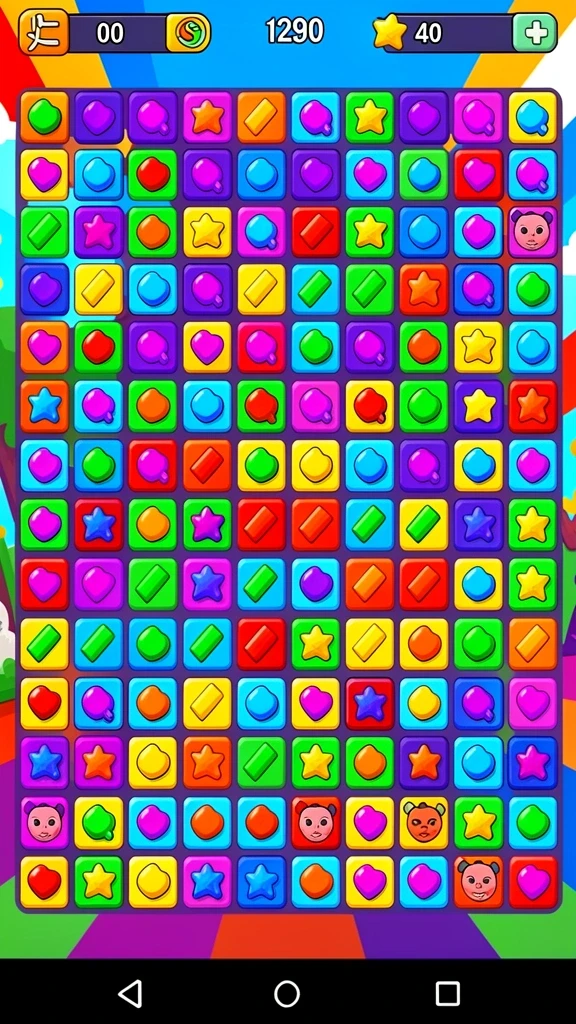The image size is (576, 1024).
Task: Add more stars with the green plus button
Action: pos(535,32)
